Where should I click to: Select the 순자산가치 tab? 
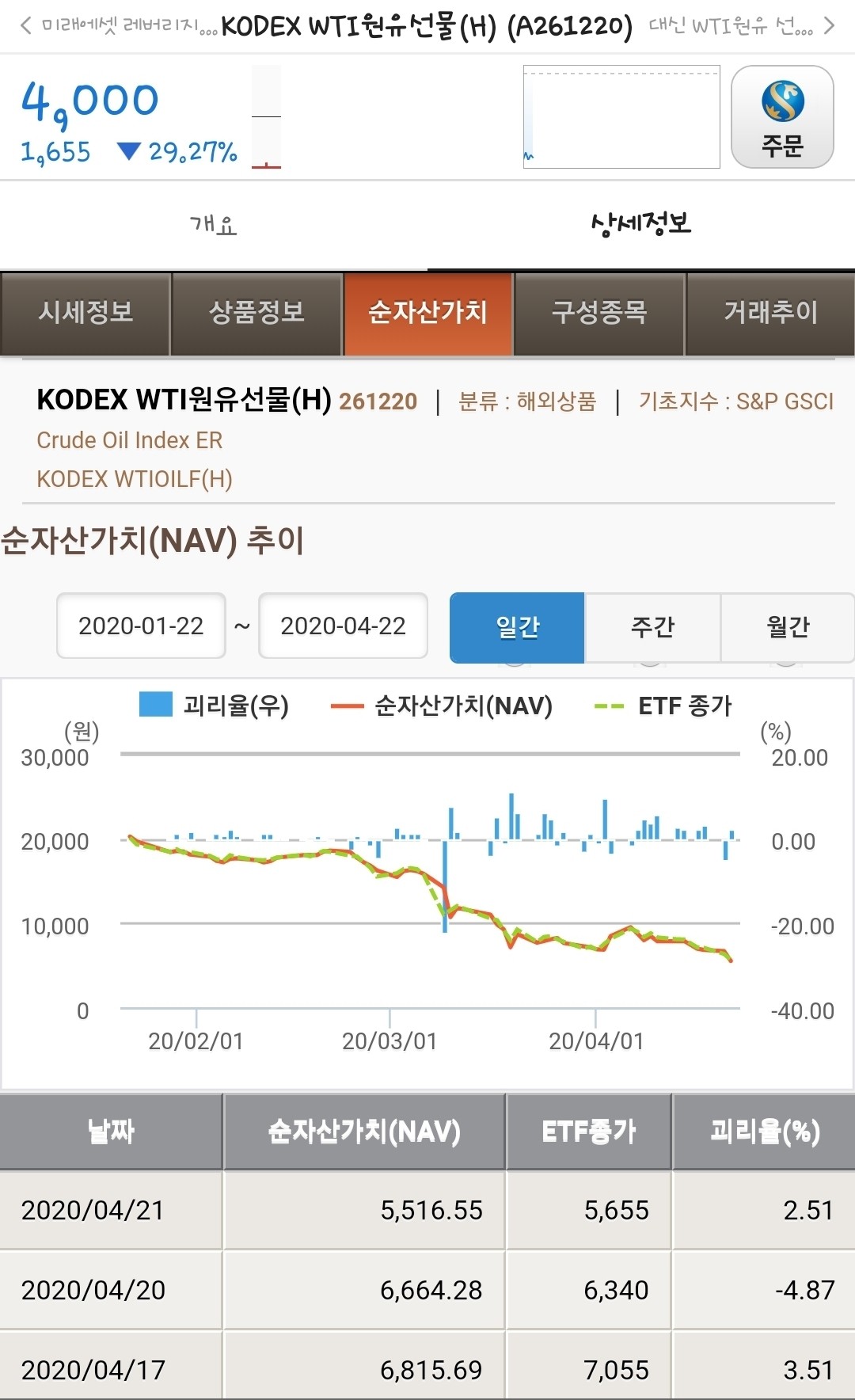(427, 314)
